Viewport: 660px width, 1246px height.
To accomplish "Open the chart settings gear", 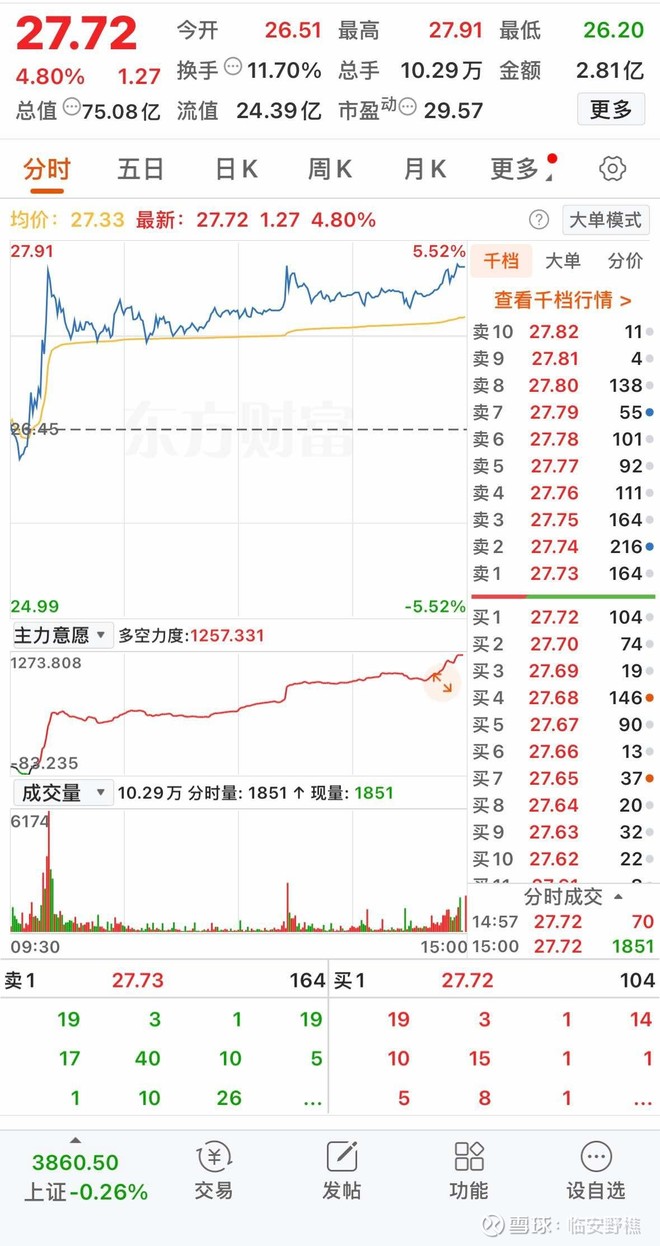I will (612, 168).
